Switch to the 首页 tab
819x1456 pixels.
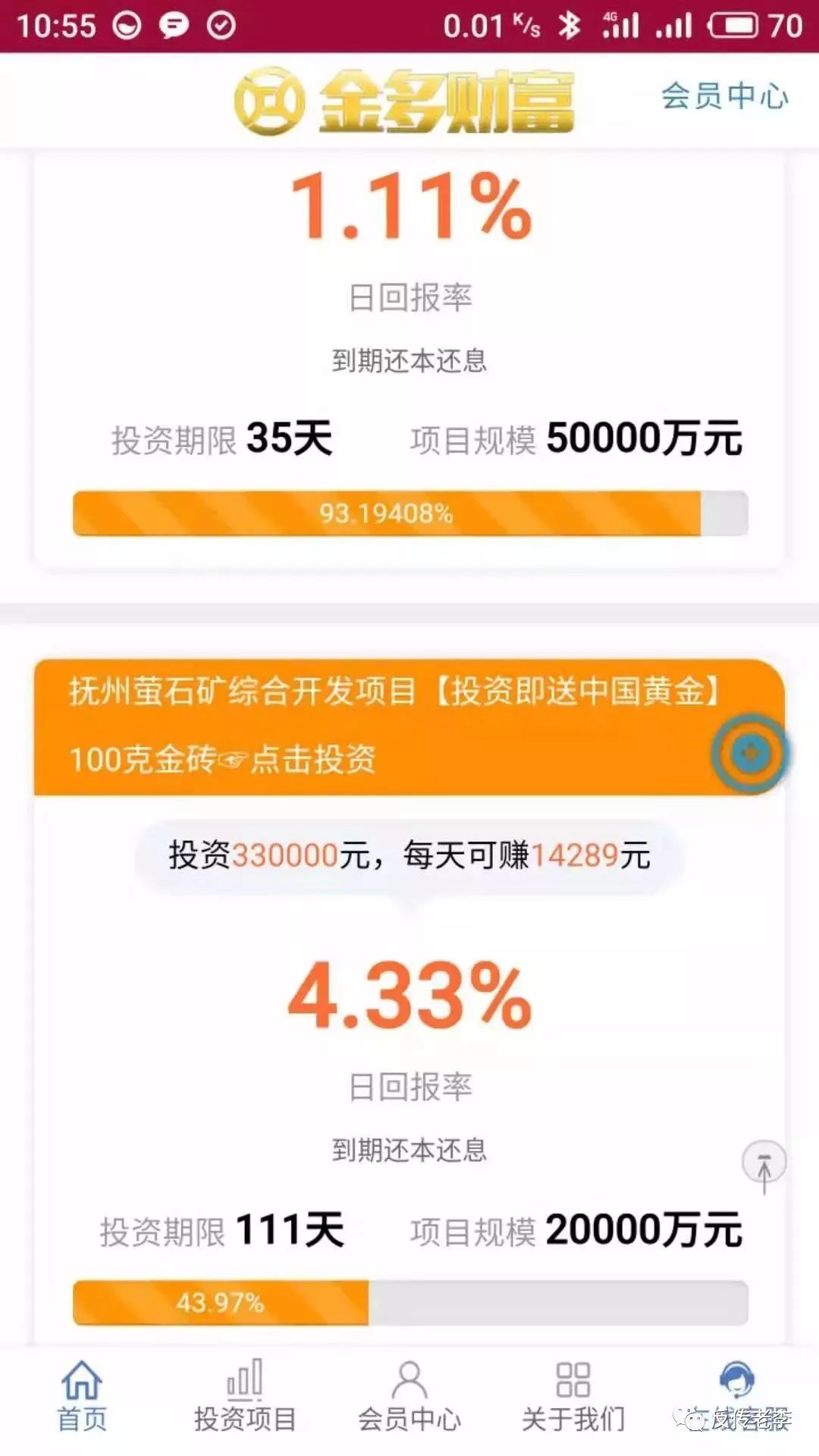82,1396
